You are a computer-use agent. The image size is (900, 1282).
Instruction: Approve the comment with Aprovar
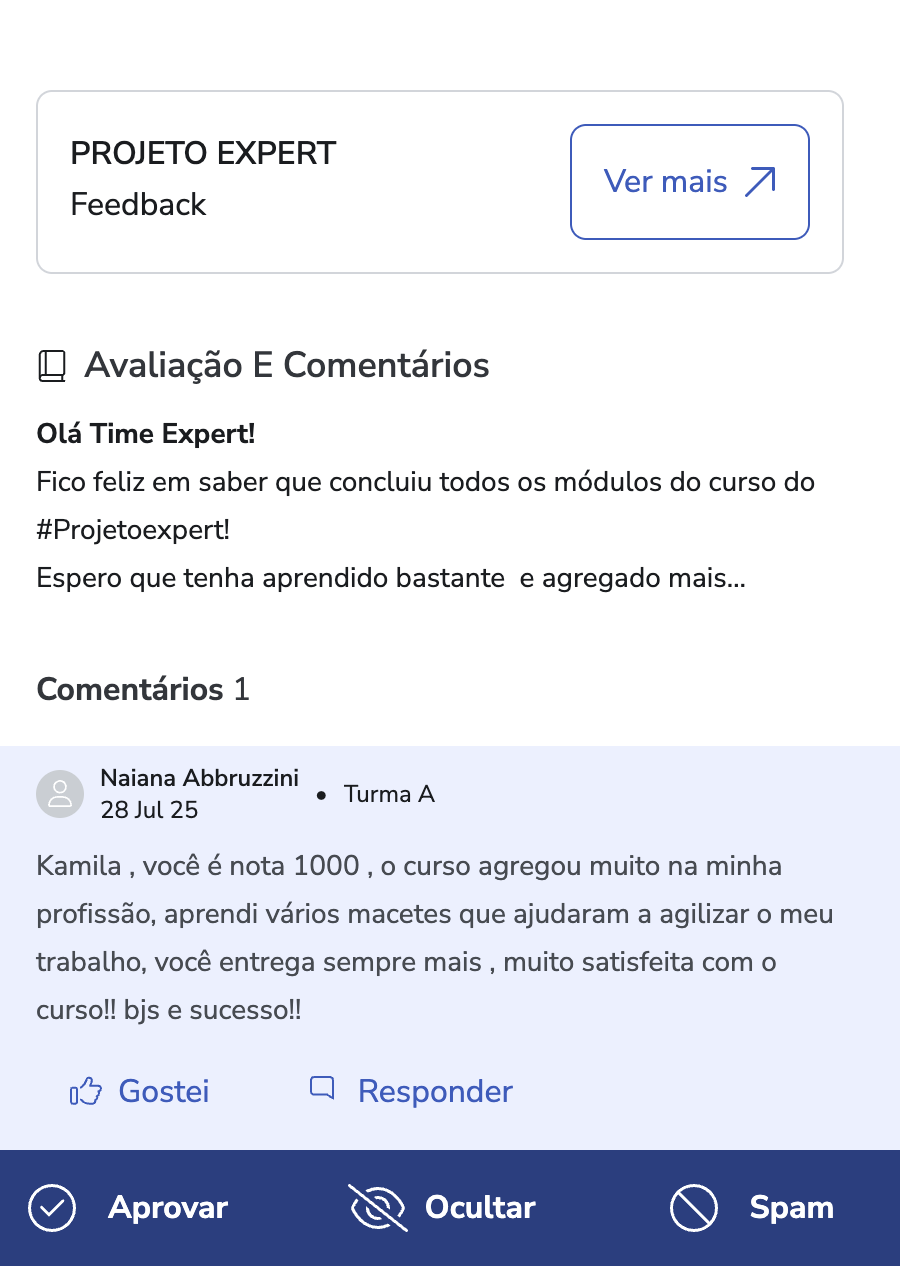pos(128,1208)
